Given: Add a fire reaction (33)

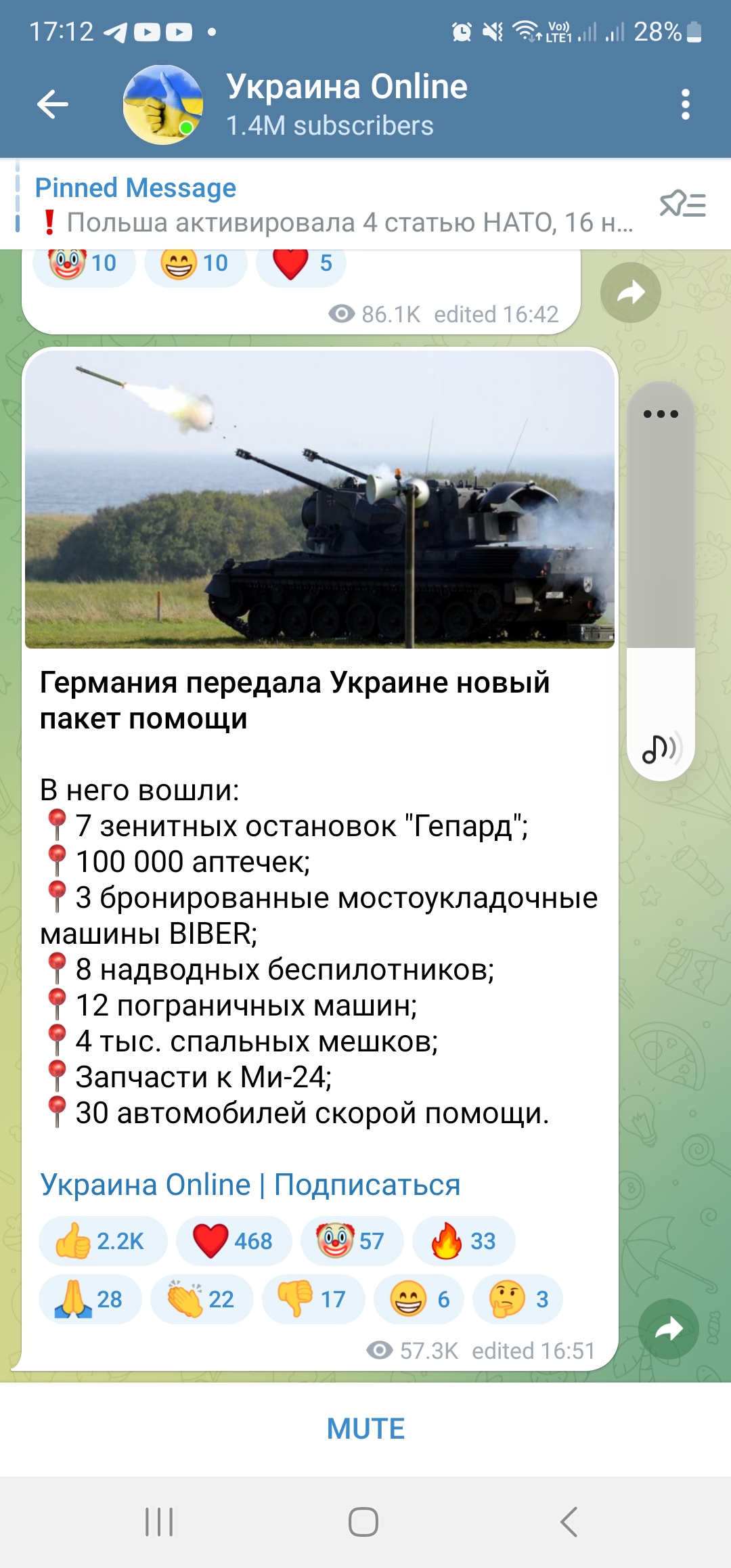Looking at the screenshot, I should [464, 1241].
